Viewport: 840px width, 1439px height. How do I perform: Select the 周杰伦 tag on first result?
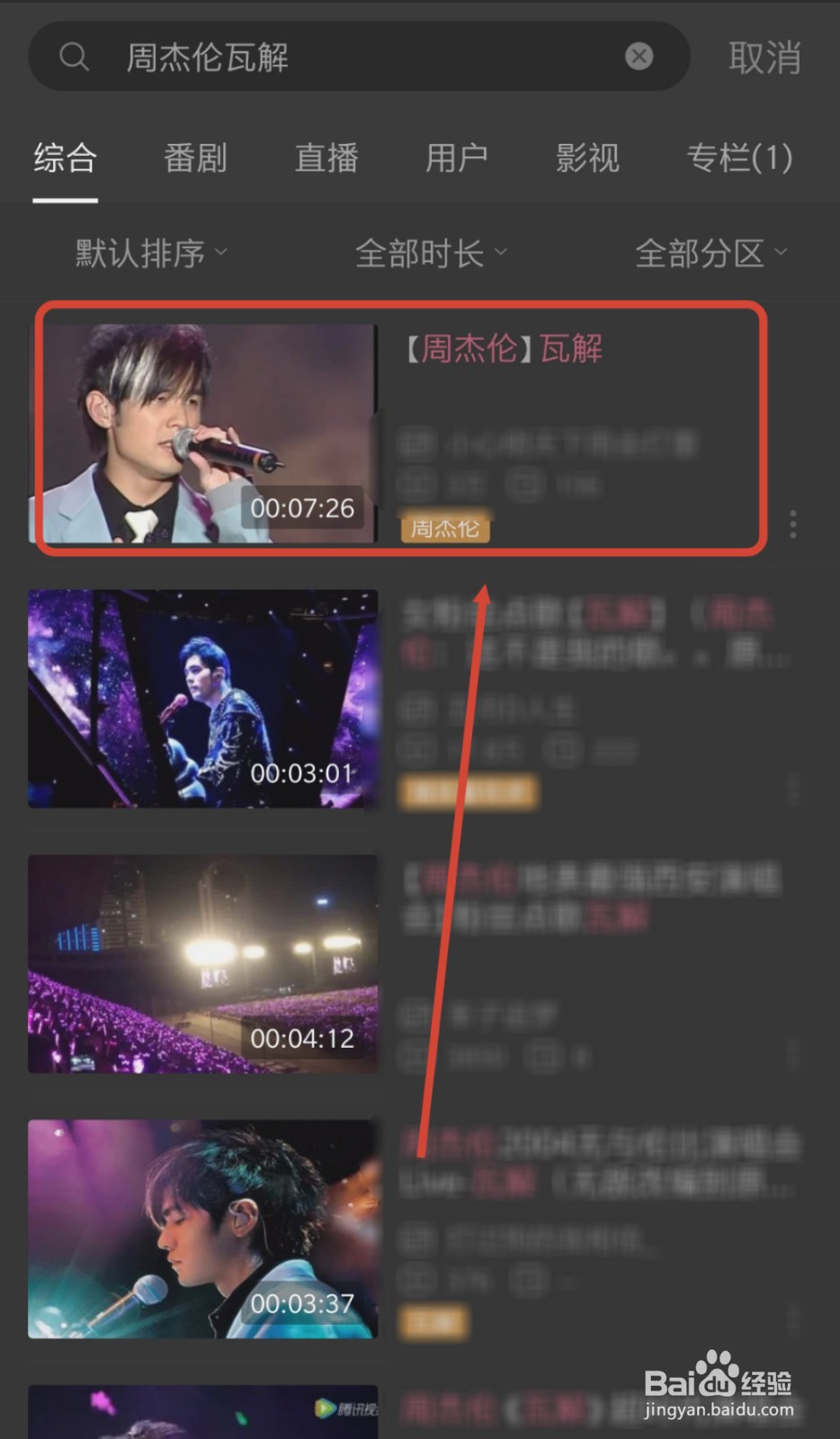pos(445,528)
